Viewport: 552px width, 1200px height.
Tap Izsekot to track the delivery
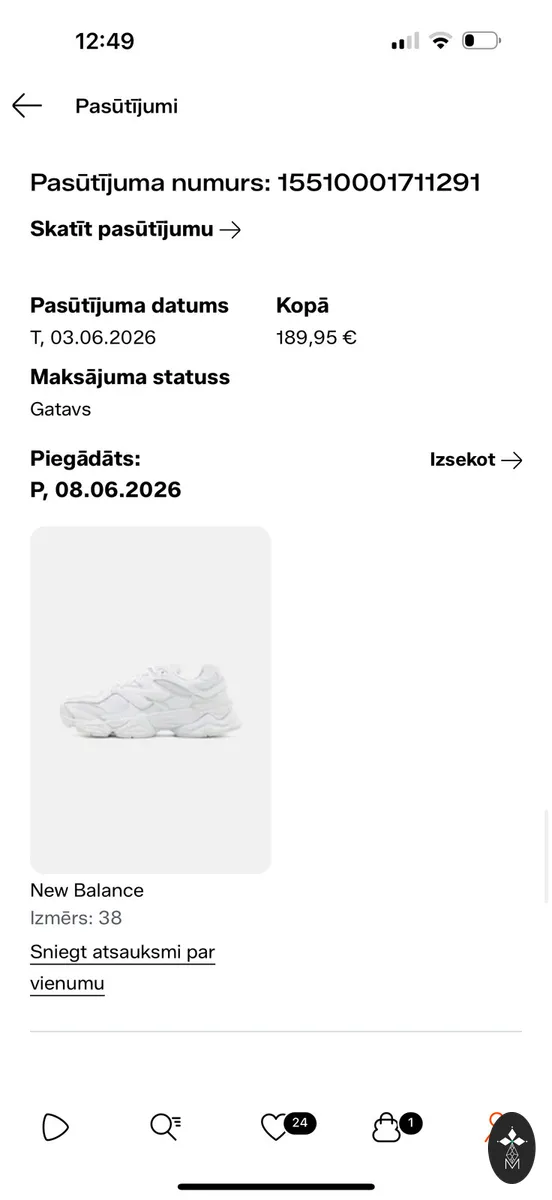[x=476, y=460]
